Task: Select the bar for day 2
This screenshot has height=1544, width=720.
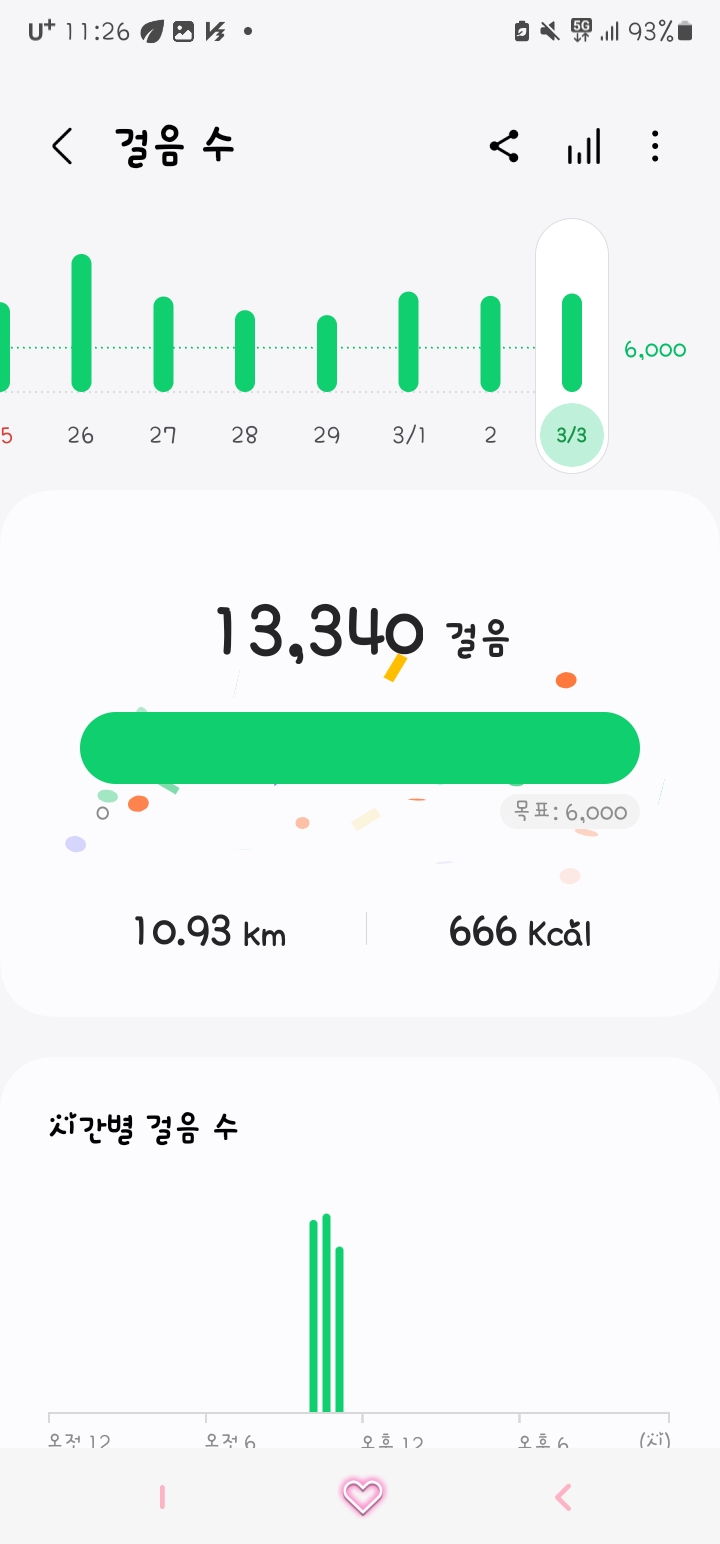Action: (490, 343)
